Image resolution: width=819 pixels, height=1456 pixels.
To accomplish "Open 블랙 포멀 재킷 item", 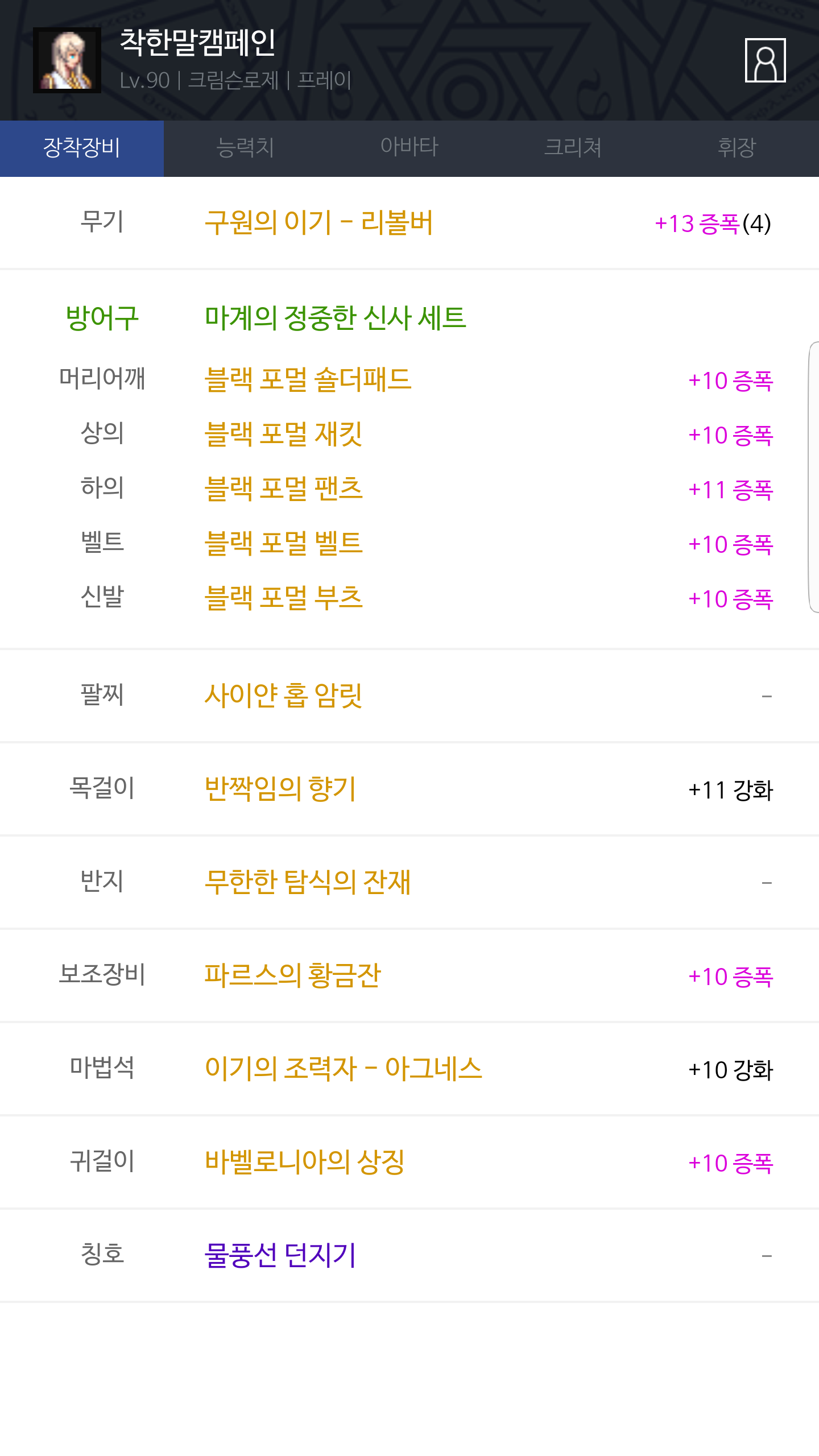I will (x=283, y=434).
